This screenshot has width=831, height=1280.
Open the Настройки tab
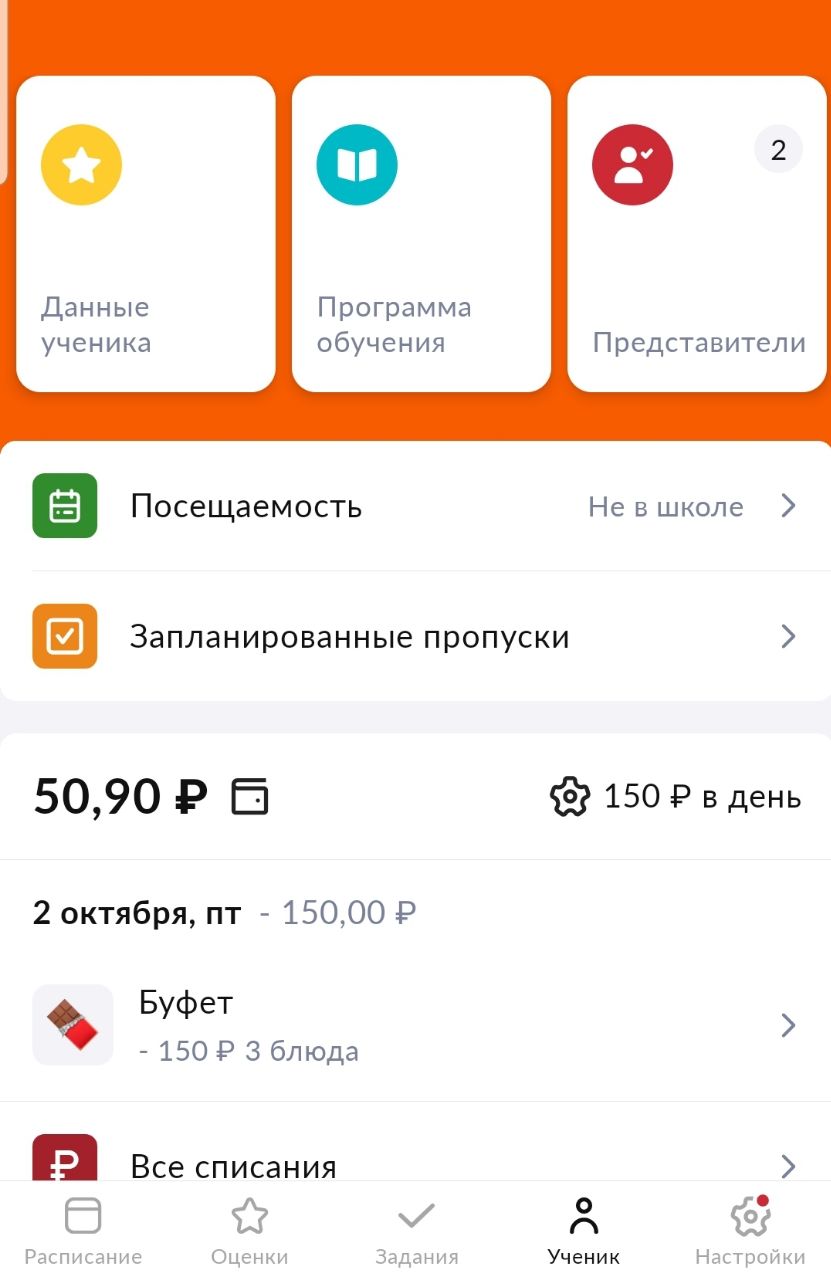749,1232
